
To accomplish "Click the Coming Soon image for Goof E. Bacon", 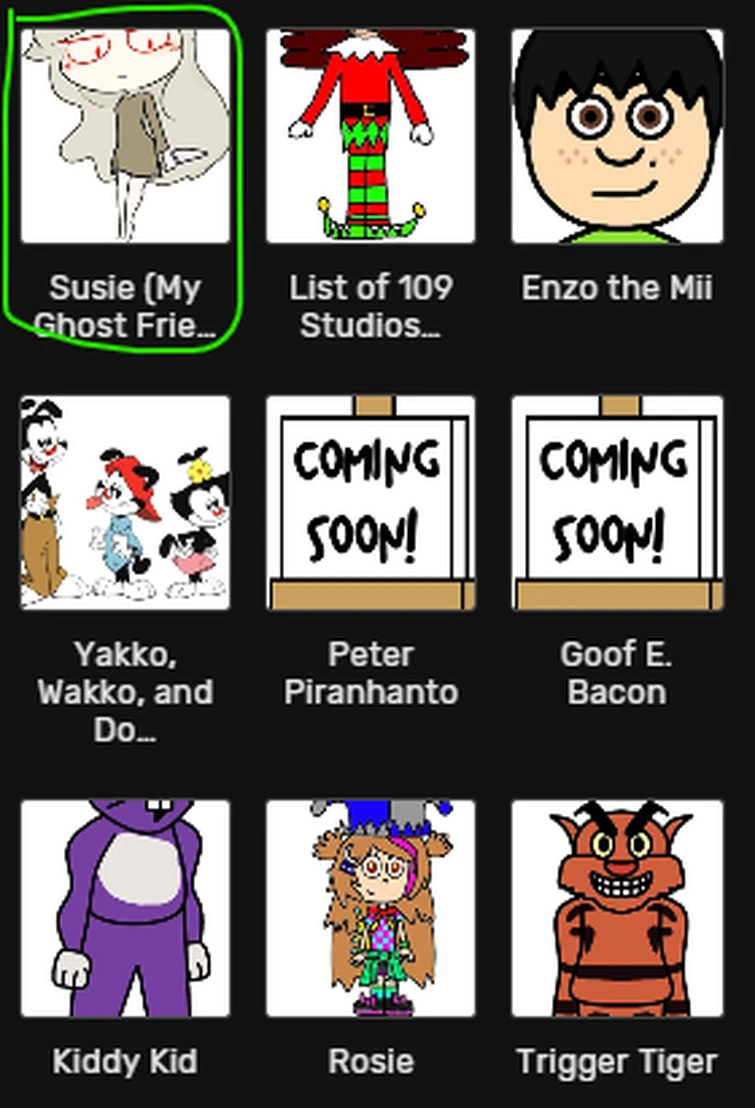I will tap(617, 502).
